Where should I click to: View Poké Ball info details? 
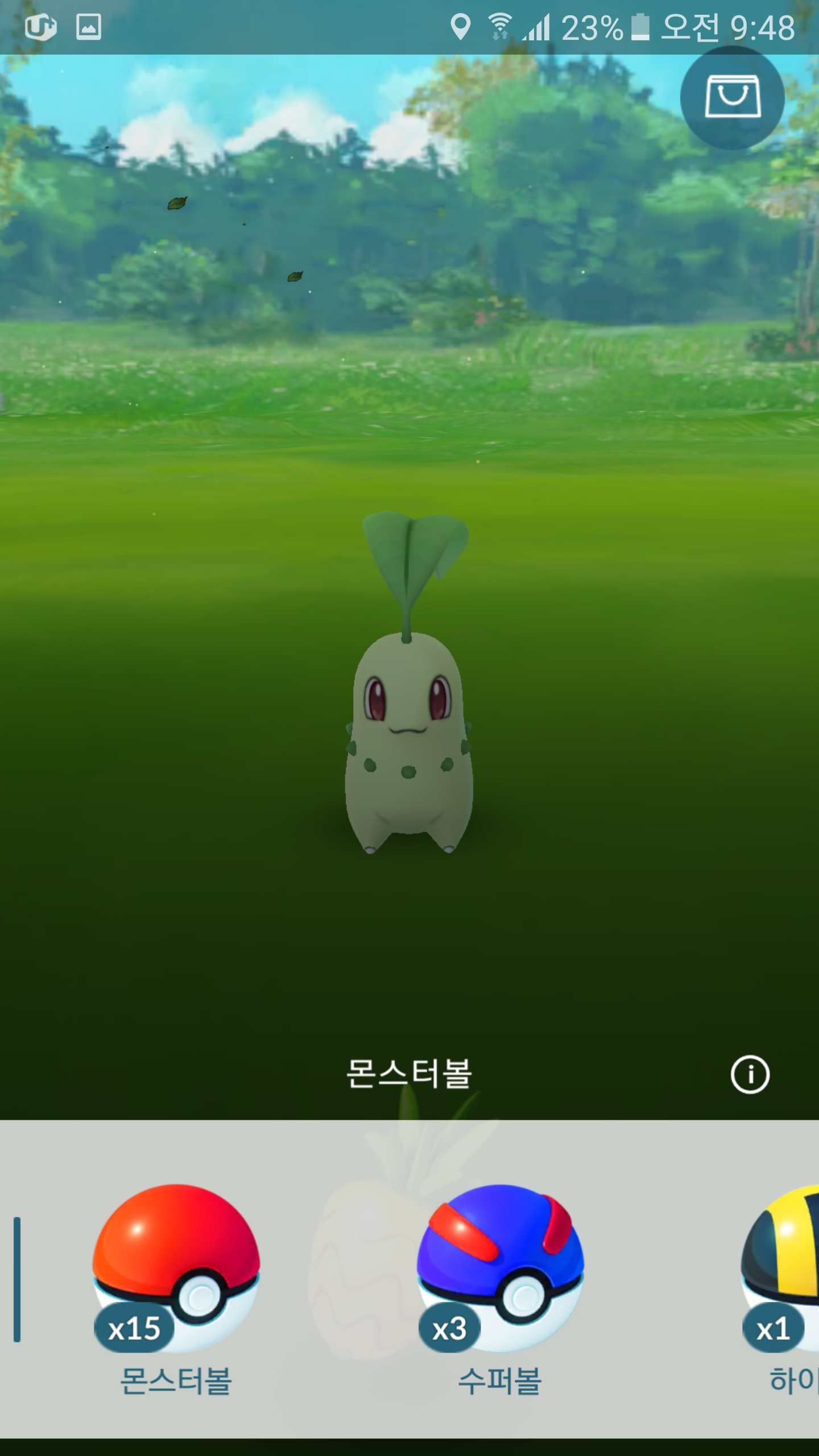(x=750, y=1074)
